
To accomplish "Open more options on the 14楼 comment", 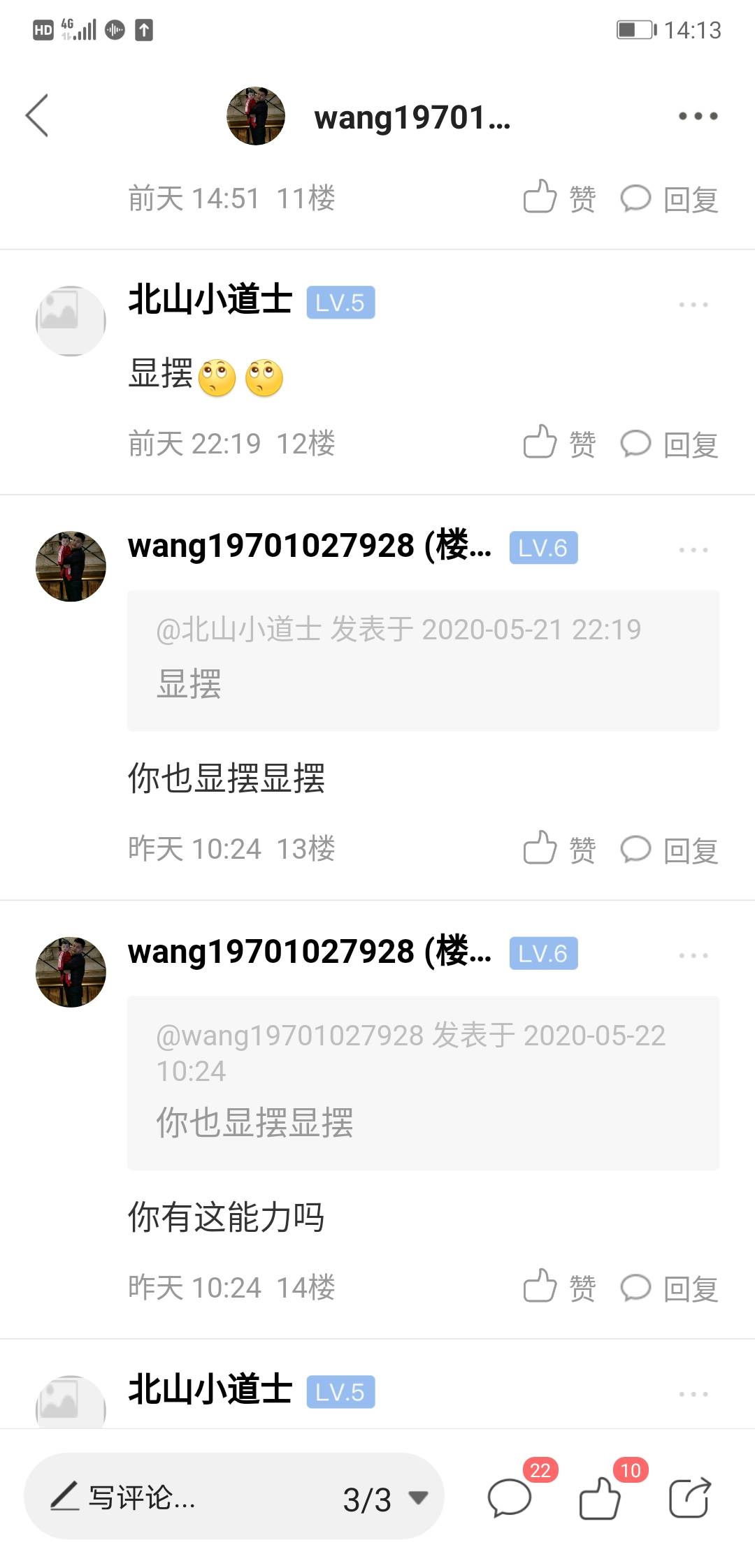I will pos(693,955).
